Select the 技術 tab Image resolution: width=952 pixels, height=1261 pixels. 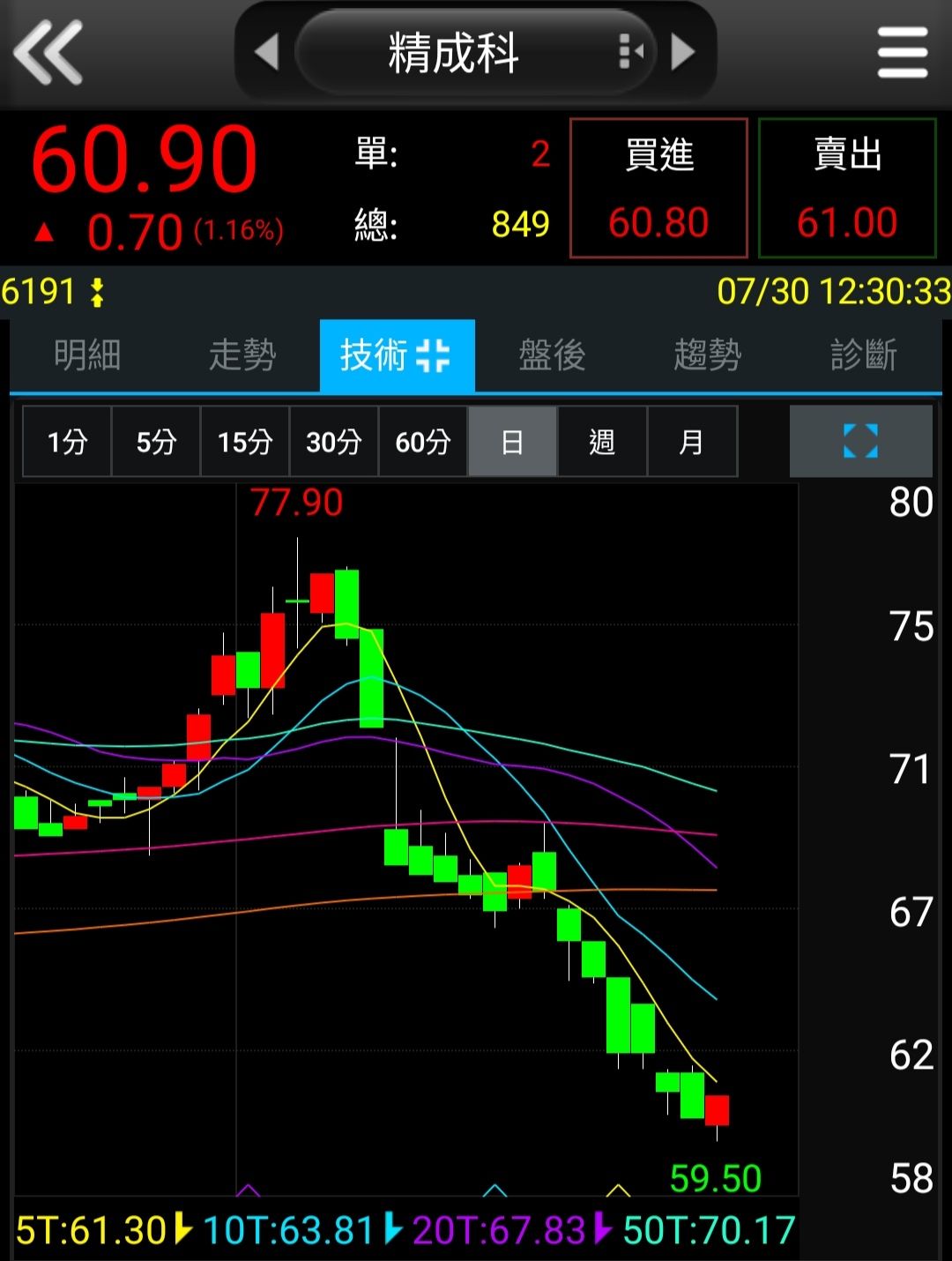coord(397,355)
